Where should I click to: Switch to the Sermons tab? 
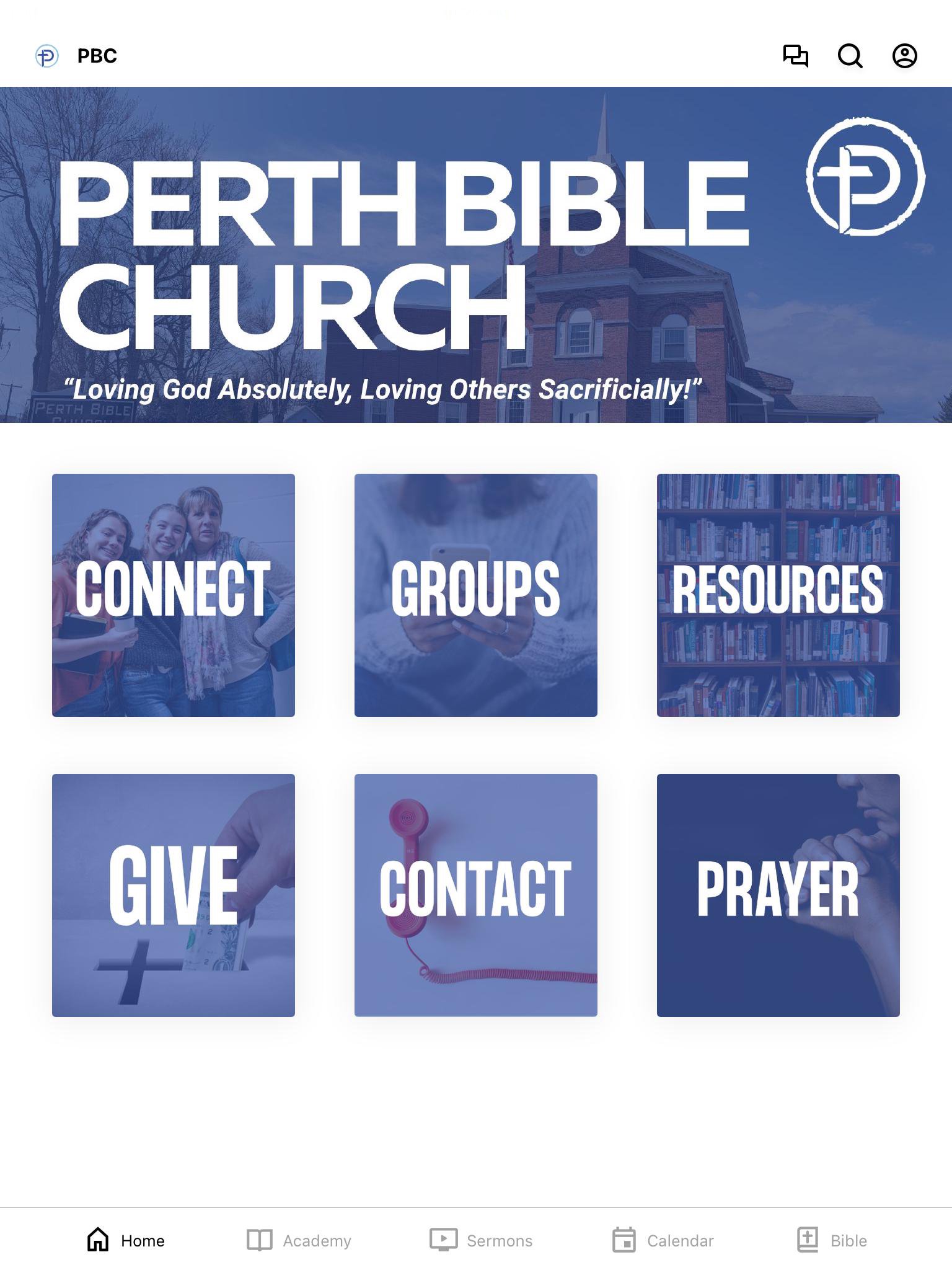pos(482,1240)
